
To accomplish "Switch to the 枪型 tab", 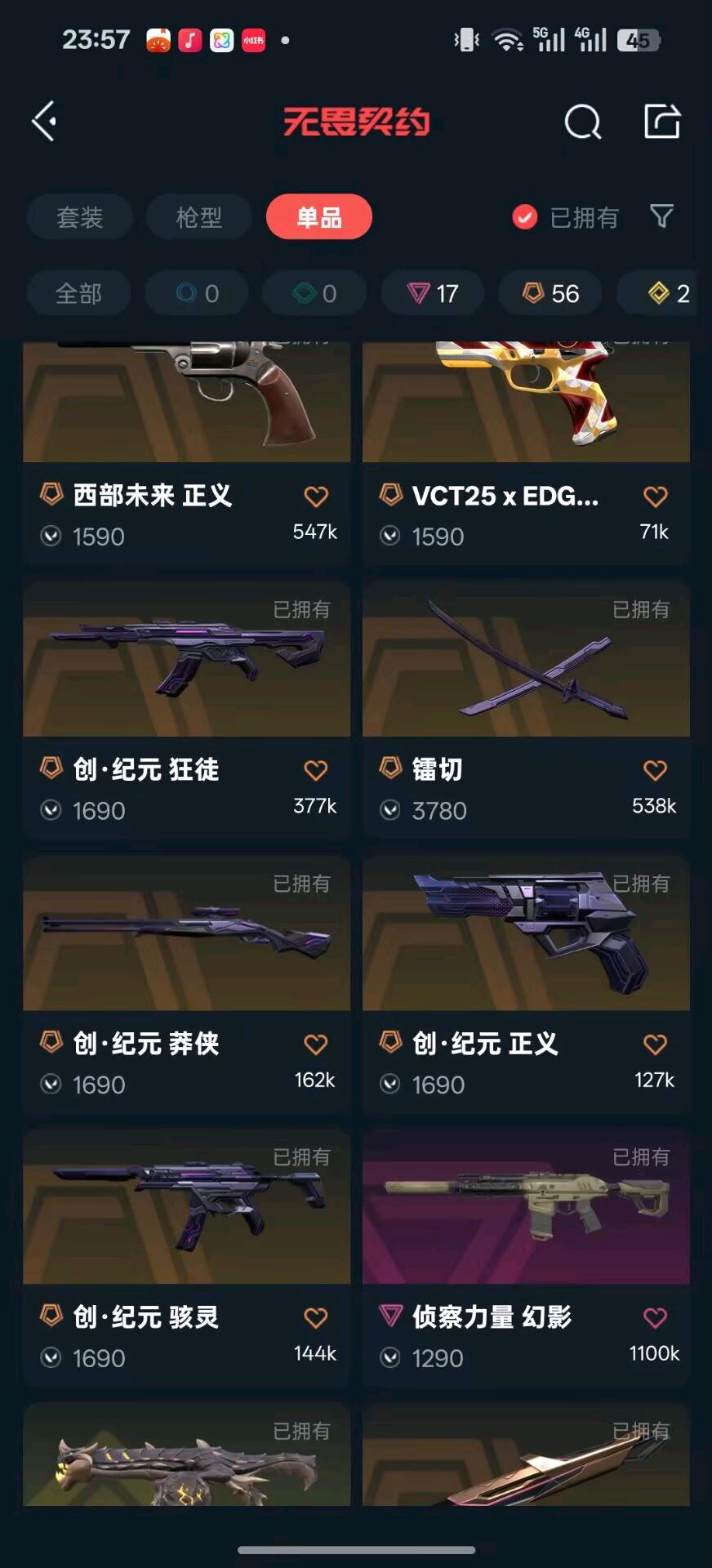I will 198,217.
